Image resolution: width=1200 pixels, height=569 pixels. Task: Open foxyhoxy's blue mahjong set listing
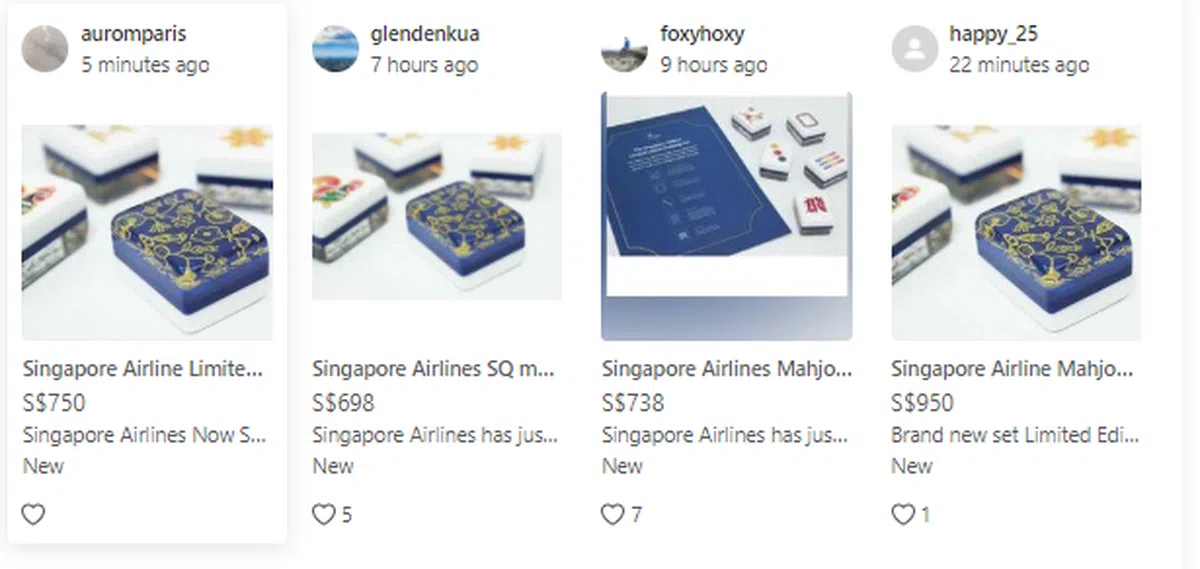click(x=726, y=216)
